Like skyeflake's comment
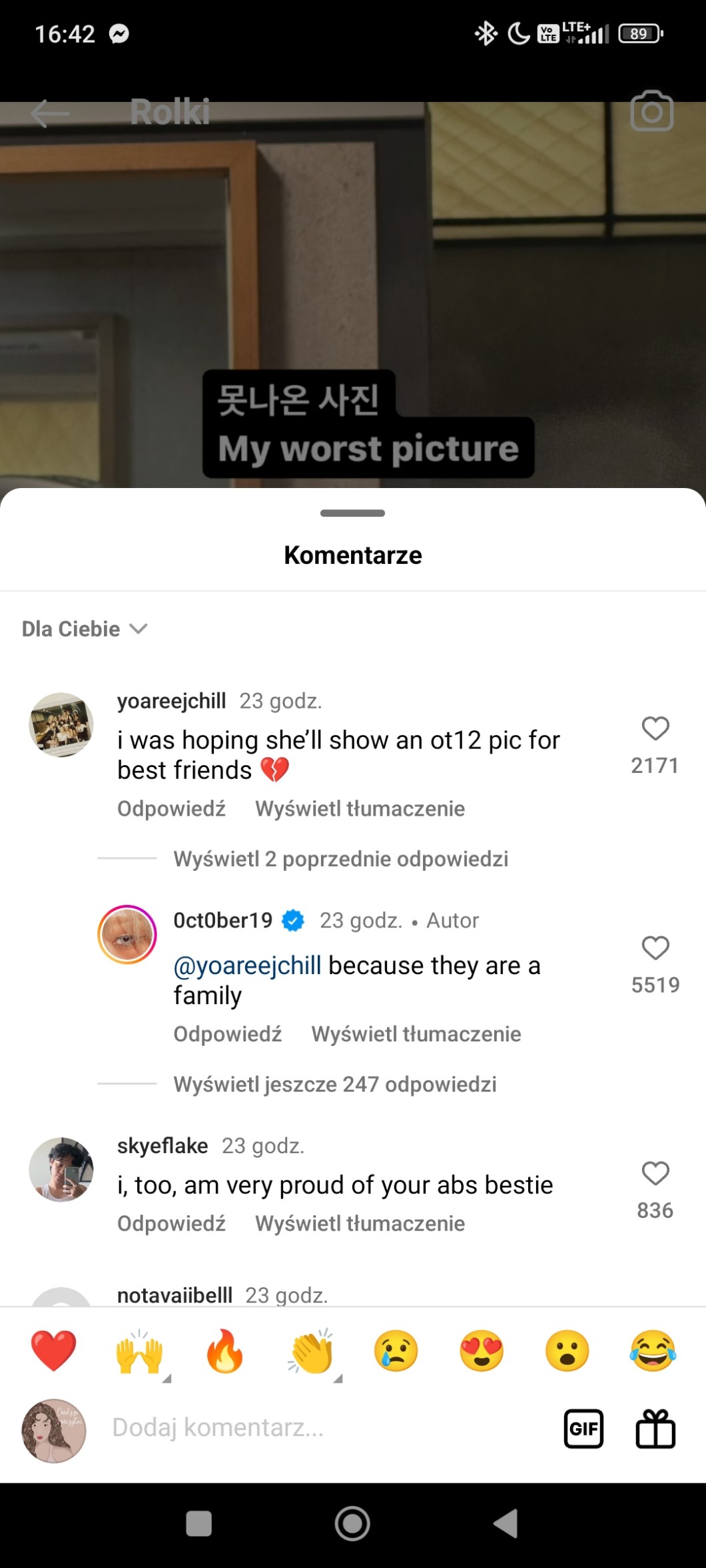Screen dimensions: 706x1568 click(655, 1173)
